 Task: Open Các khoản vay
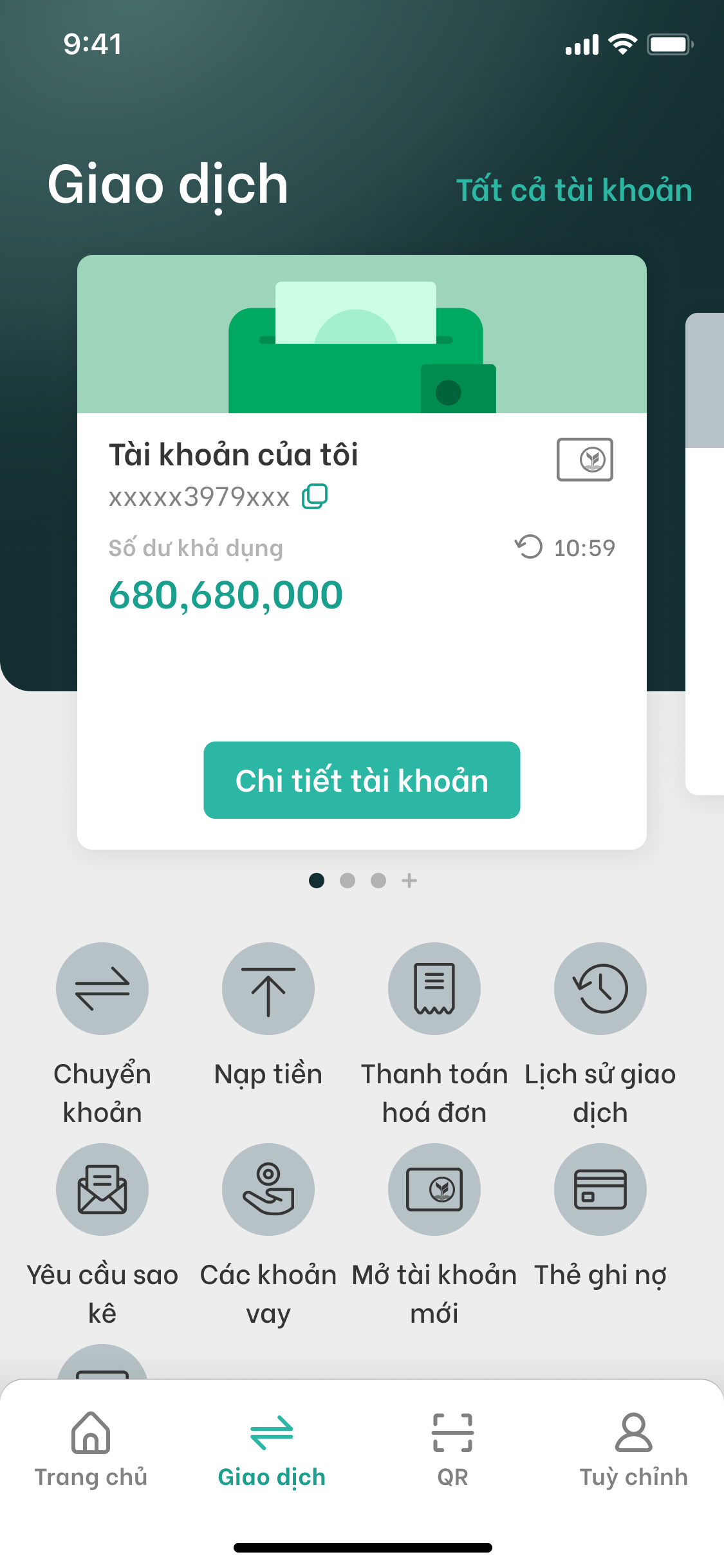point(268,1190)
